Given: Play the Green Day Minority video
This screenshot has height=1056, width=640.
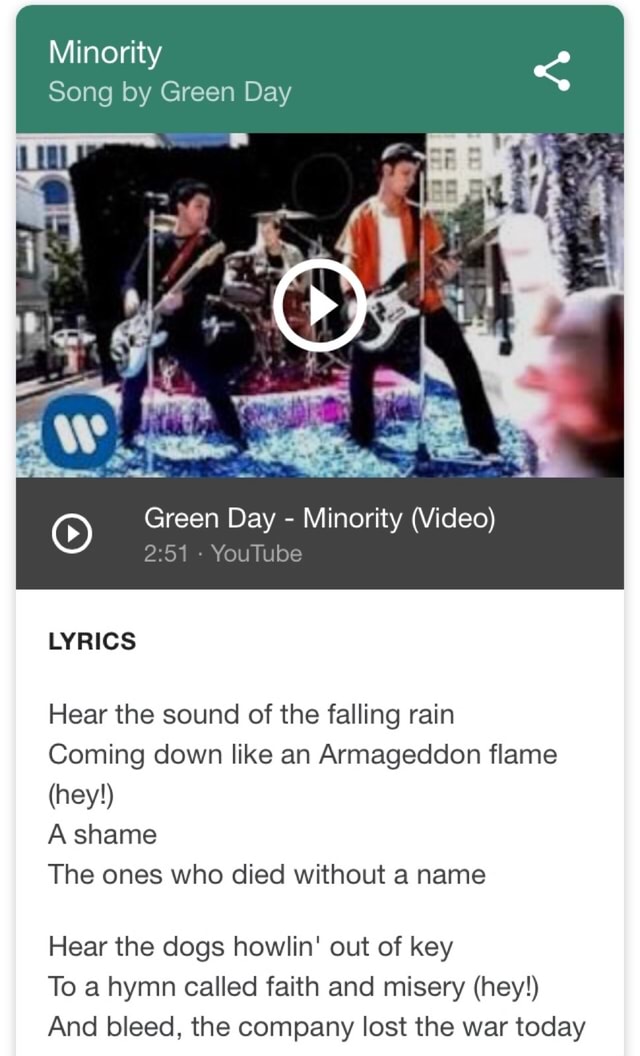Looking at the screenshot, I should click(320, 305).
